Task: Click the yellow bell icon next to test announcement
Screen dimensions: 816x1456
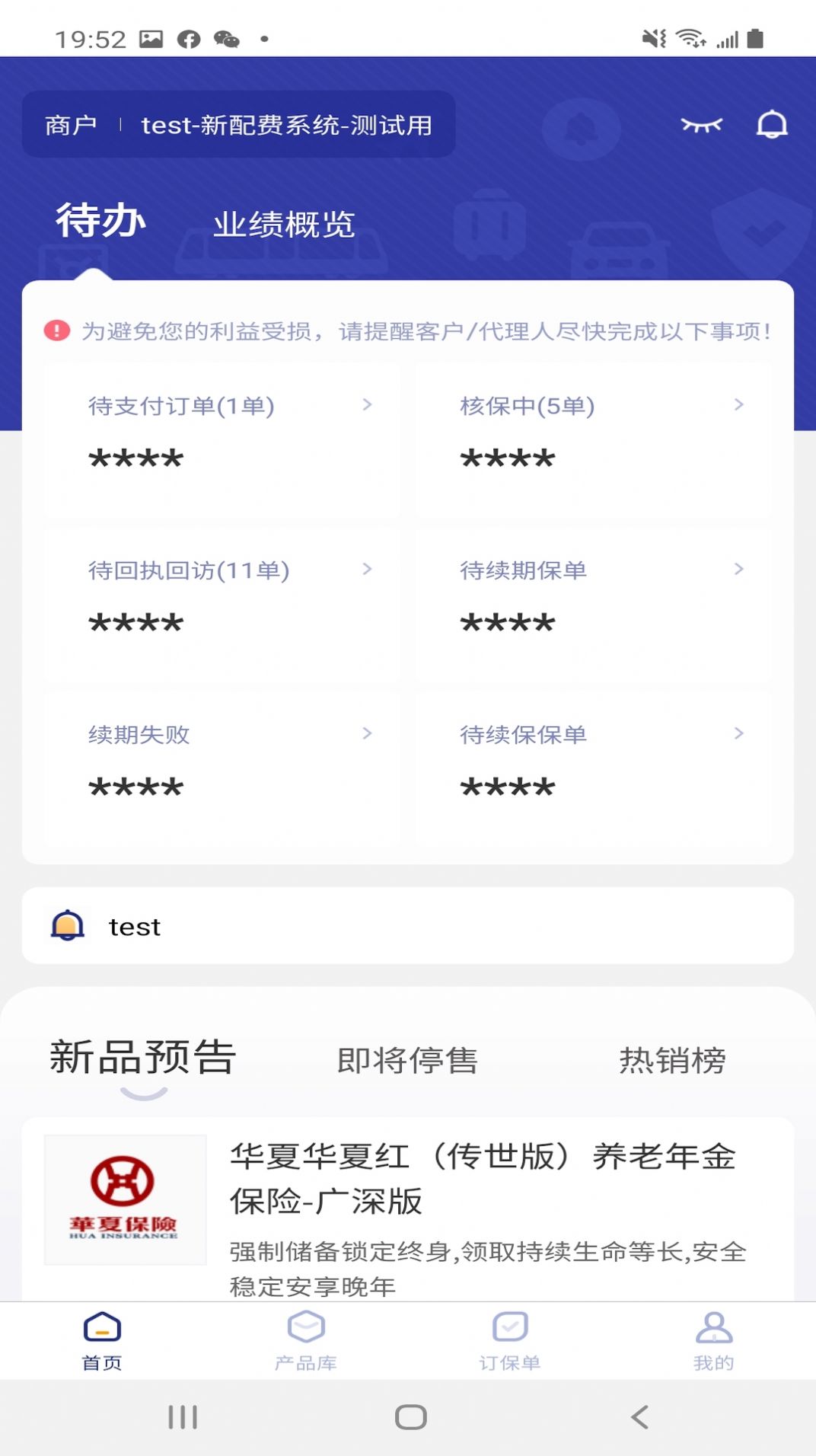Action: click(67, 926)
